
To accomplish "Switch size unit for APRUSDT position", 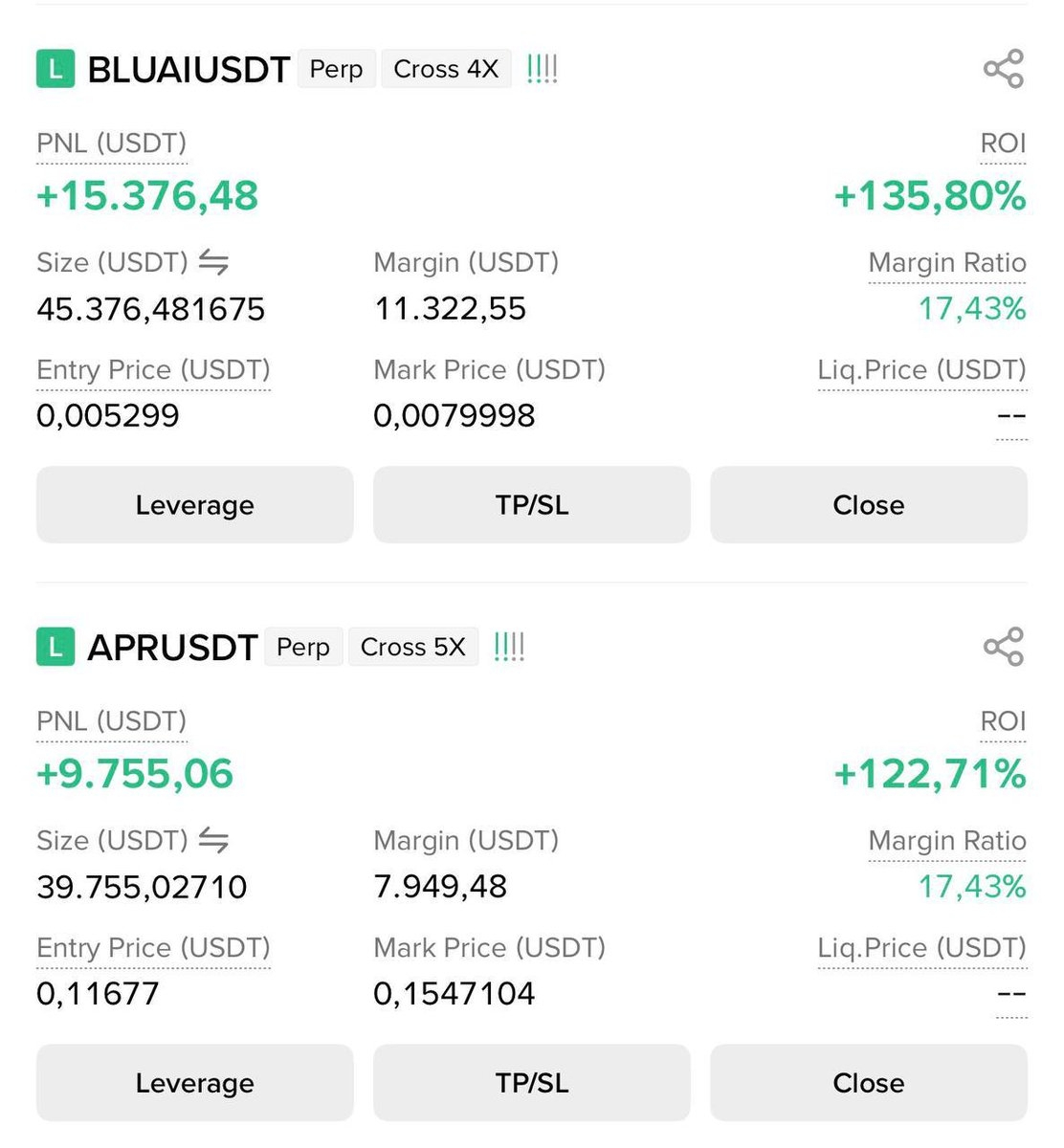I will click(213, 840).
